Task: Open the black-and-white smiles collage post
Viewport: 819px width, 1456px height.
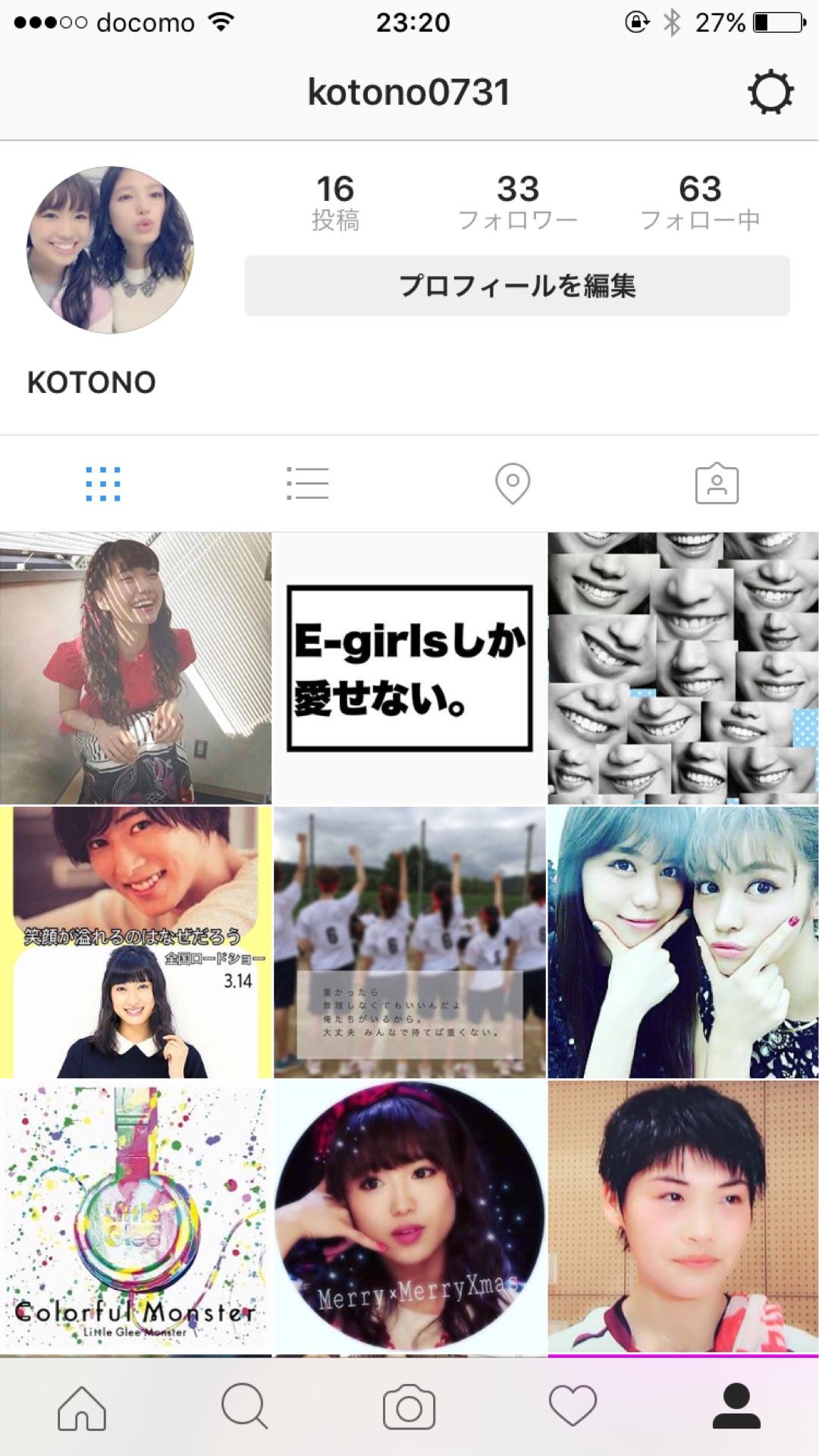Action: (x=683, y=668)
